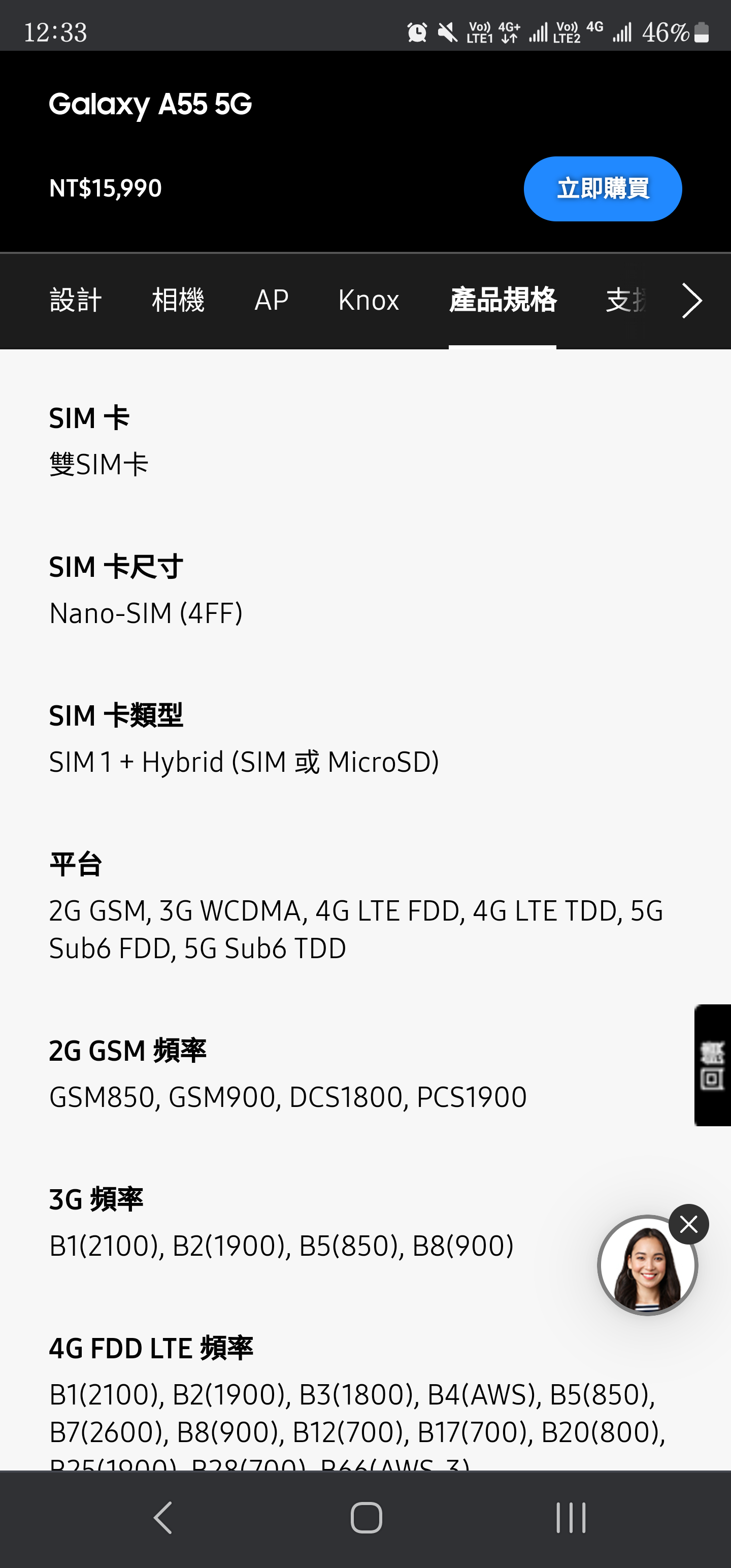Tap the 立即購買 buy now button

[602, 189]
